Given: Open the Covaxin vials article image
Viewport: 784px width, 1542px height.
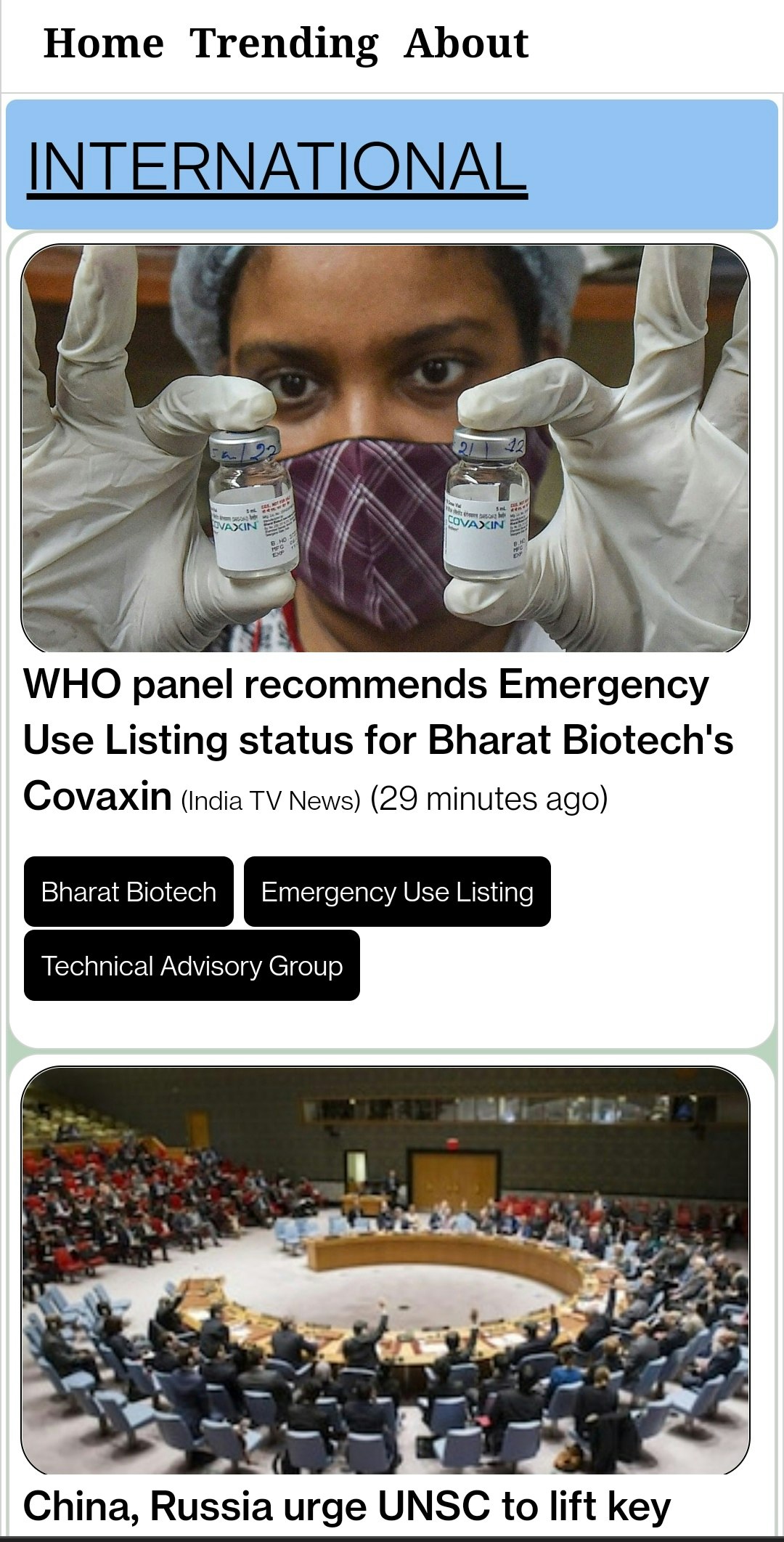Looking at the screenshot, I should pyautogui.click(x=385, y=448).
